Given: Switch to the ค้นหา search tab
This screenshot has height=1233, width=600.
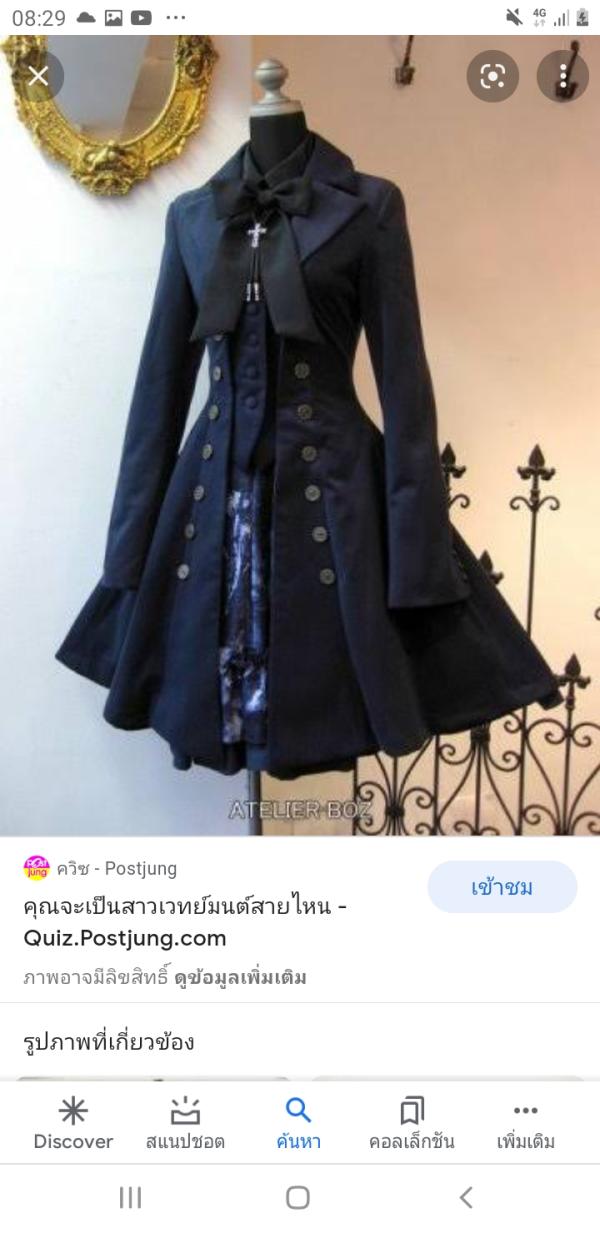Looking at the screenshot, I should click(x=298, y=1123).
